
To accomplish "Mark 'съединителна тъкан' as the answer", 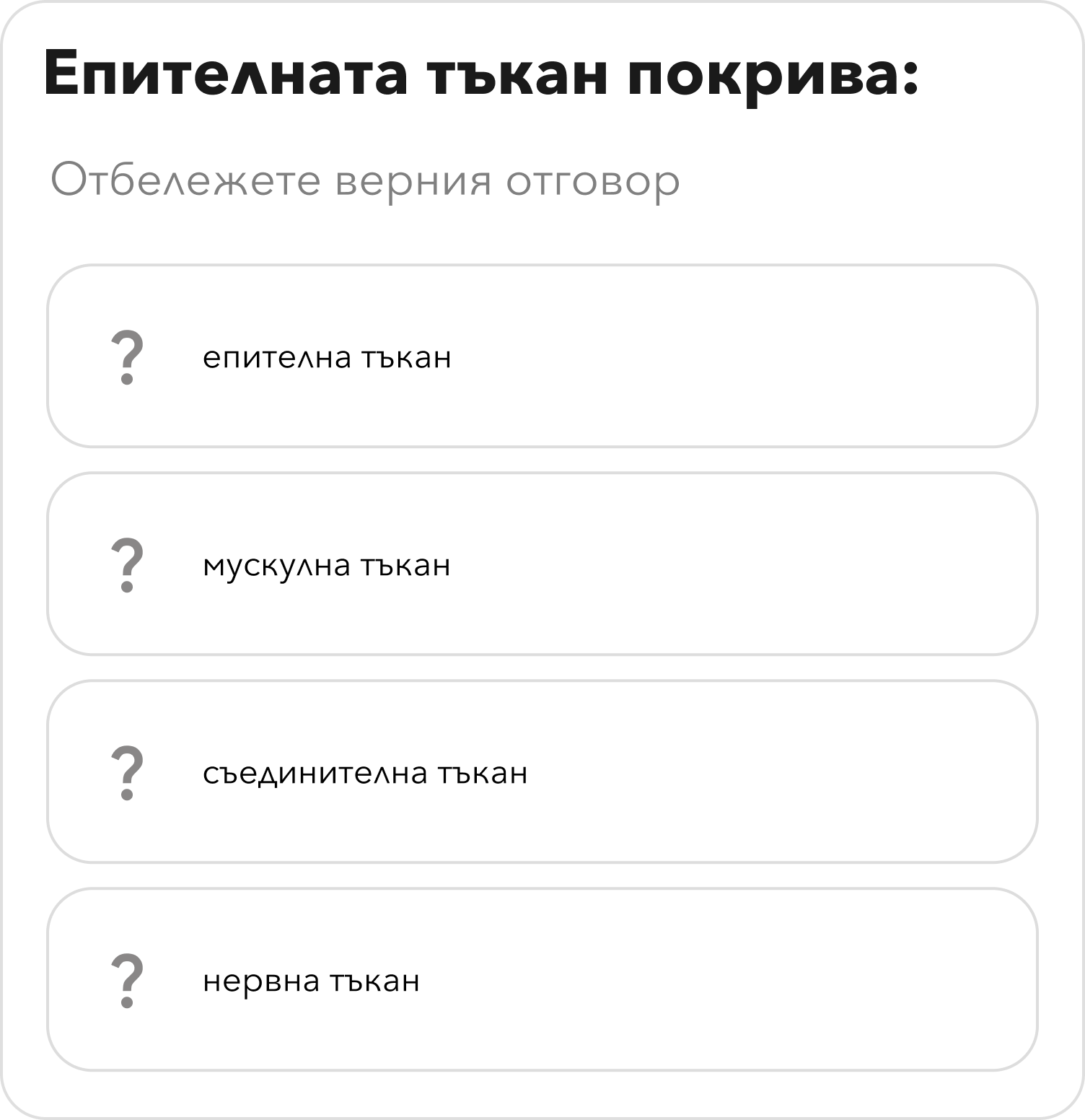I will (x=541, y=772).
